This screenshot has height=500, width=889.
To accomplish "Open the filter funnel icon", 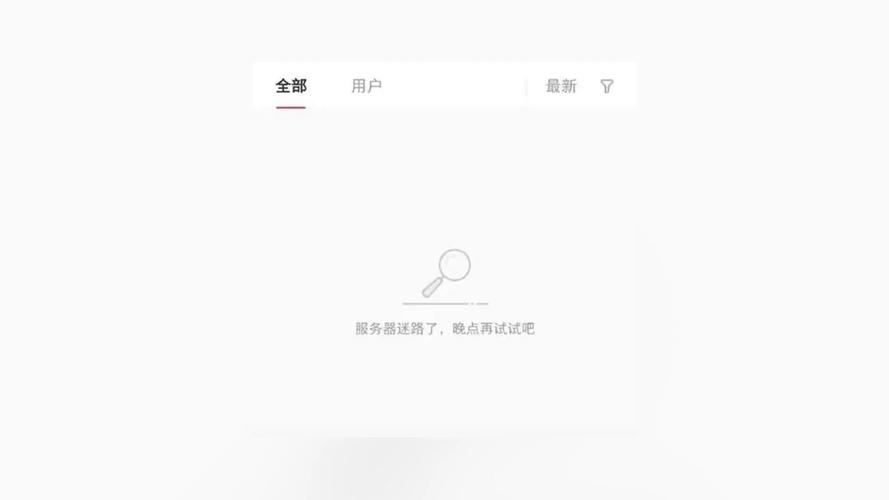I will (x=607, y=86).
